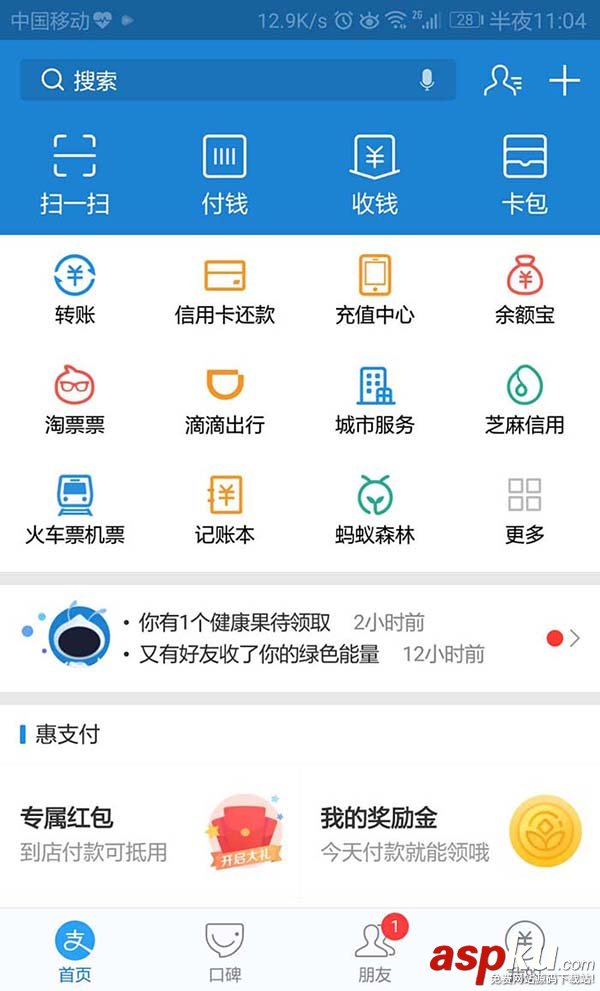Open 余额宝 from the service grid
The height and width of the screenshot is (991, 600).
click(x=525, y=290)
